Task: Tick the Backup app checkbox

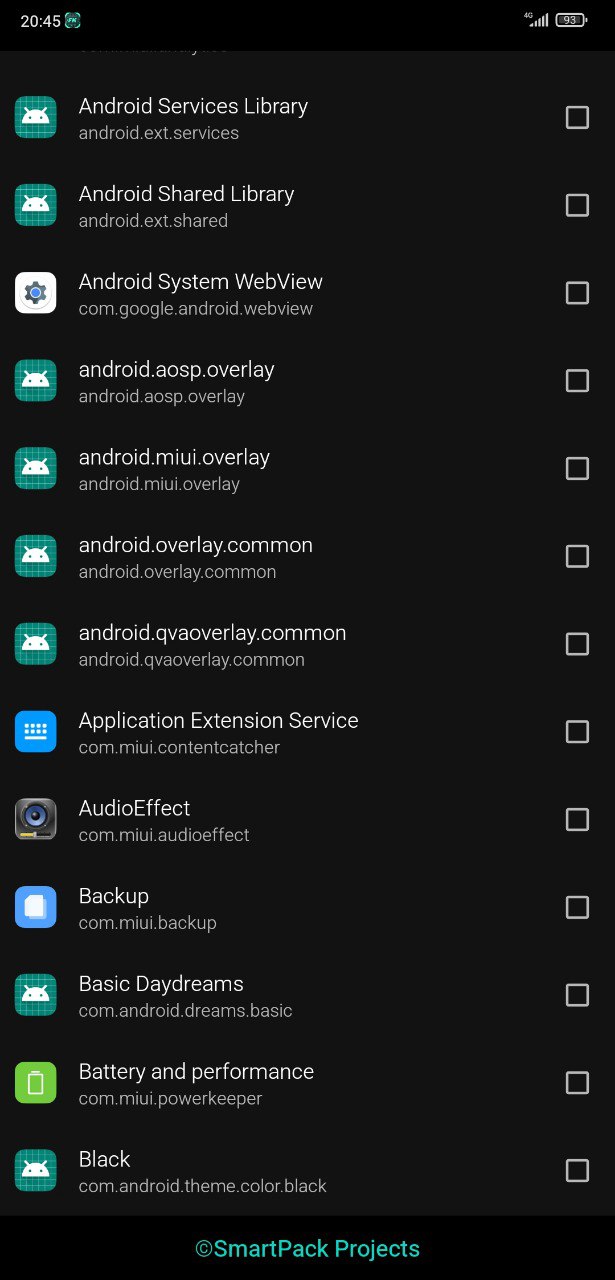Action: [577, 907]
